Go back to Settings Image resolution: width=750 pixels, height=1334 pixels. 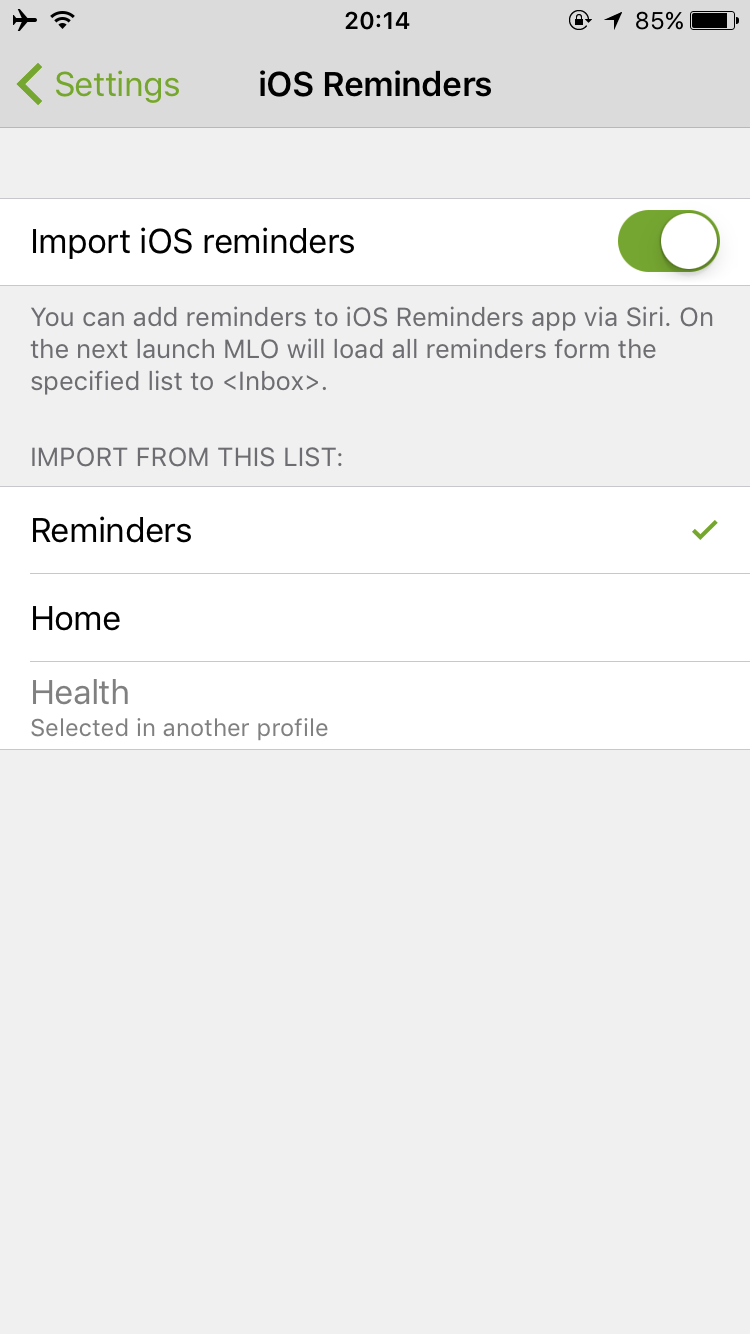[x=98, y=85]
